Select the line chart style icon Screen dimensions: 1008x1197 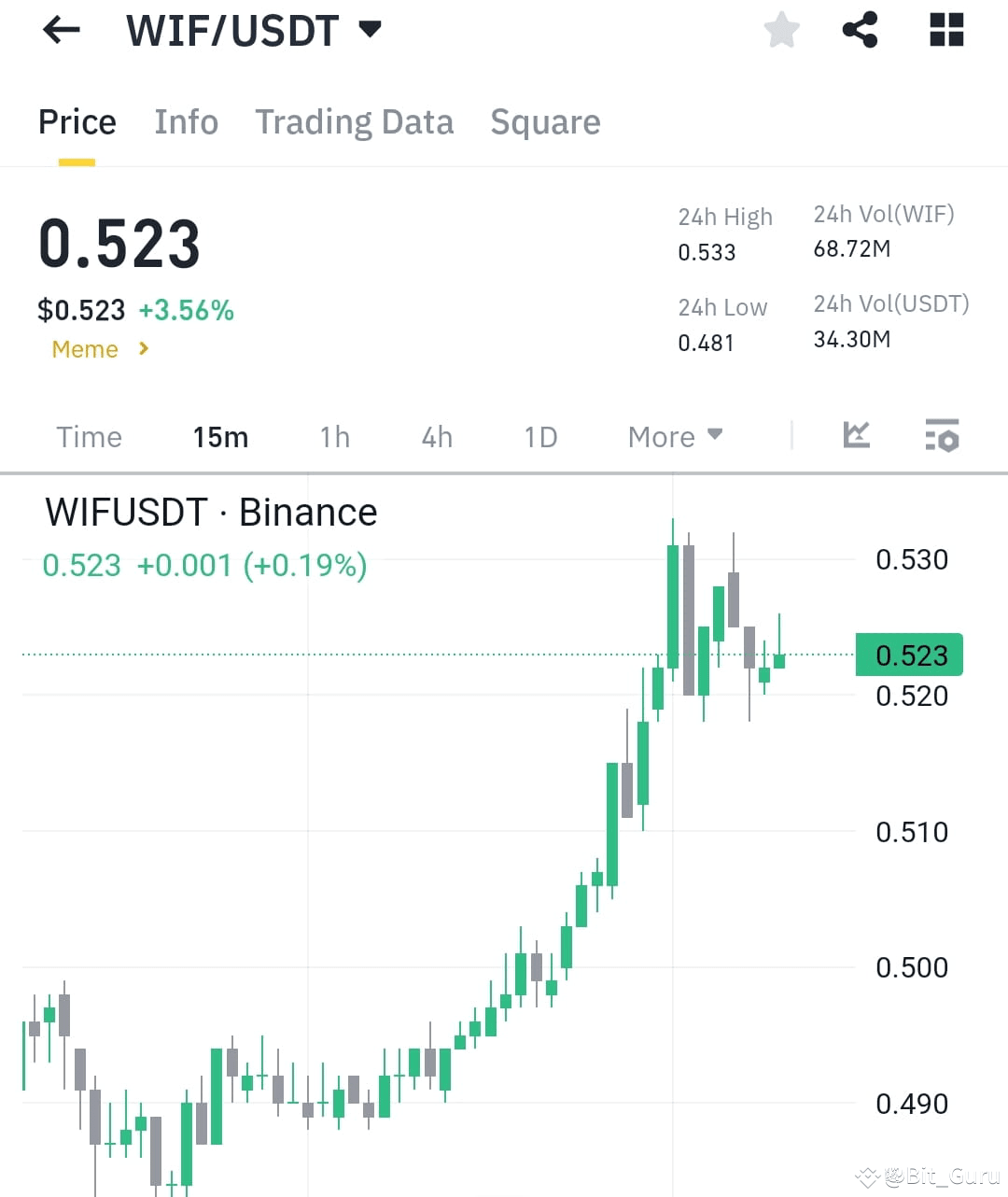[855, 435]
